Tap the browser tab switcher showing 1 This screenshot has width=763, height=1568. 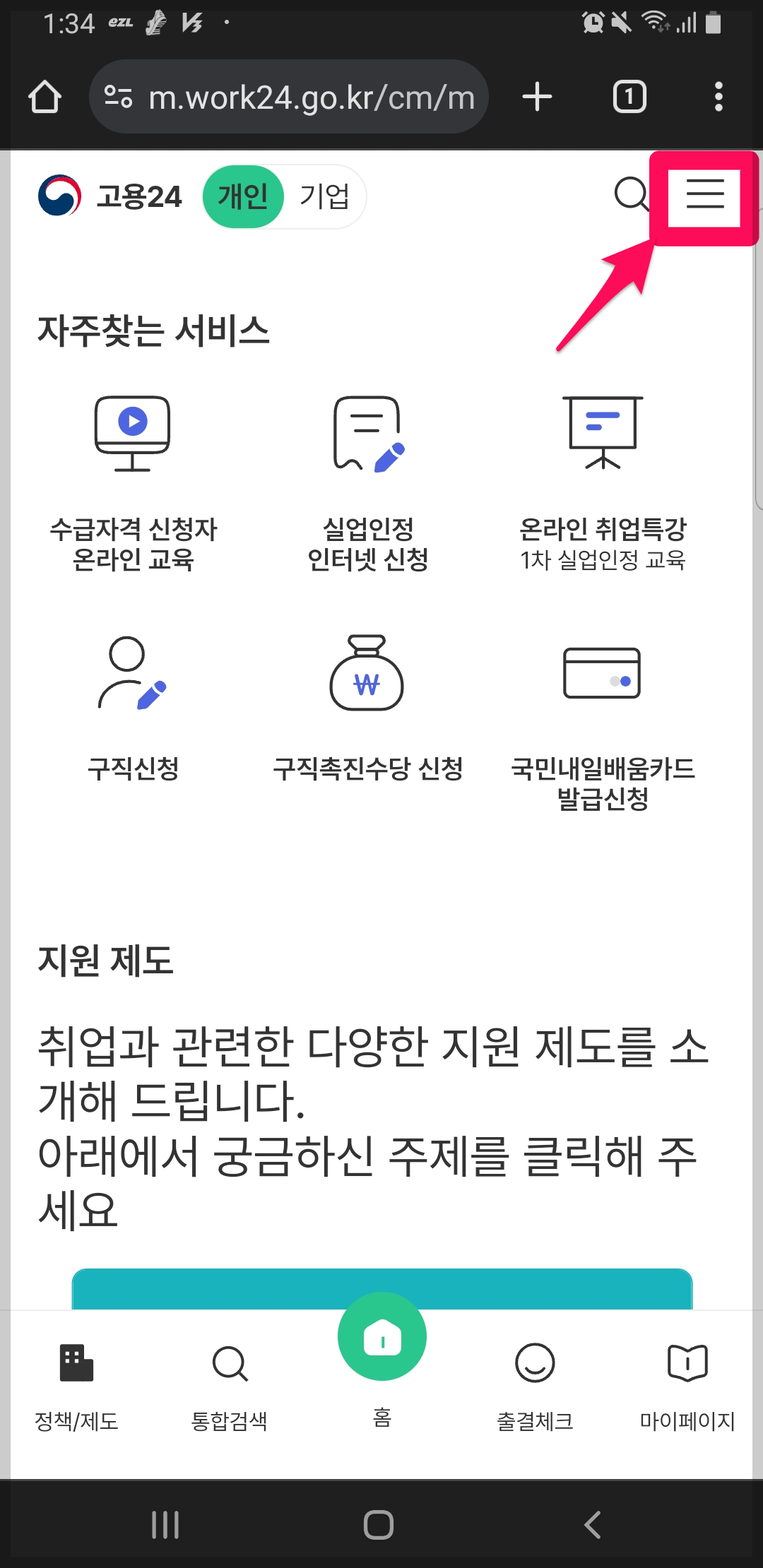click(629, 97)
